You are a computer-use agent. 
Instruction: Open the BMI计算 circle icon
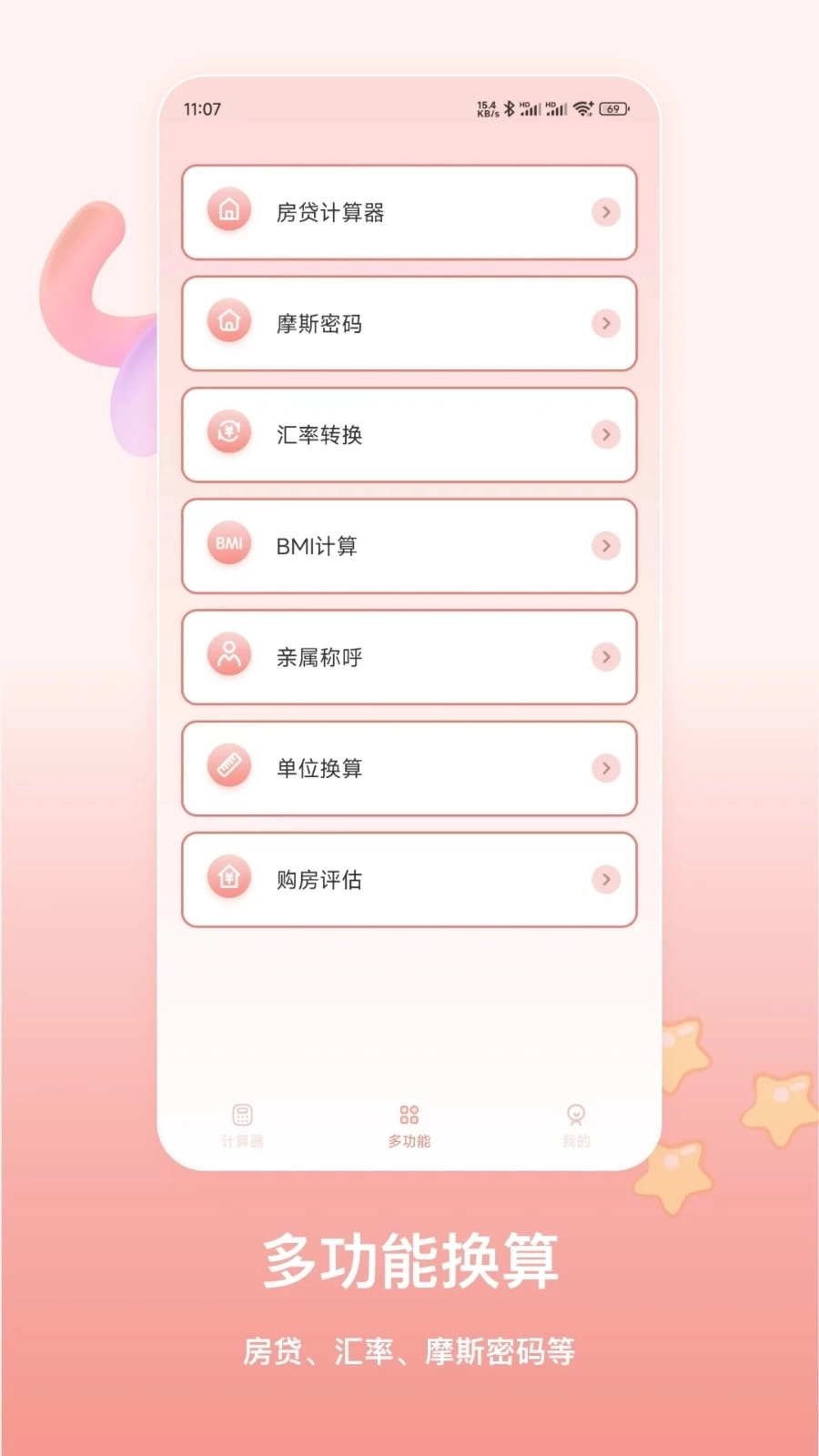pyautogui.click(x=229, y=546)
